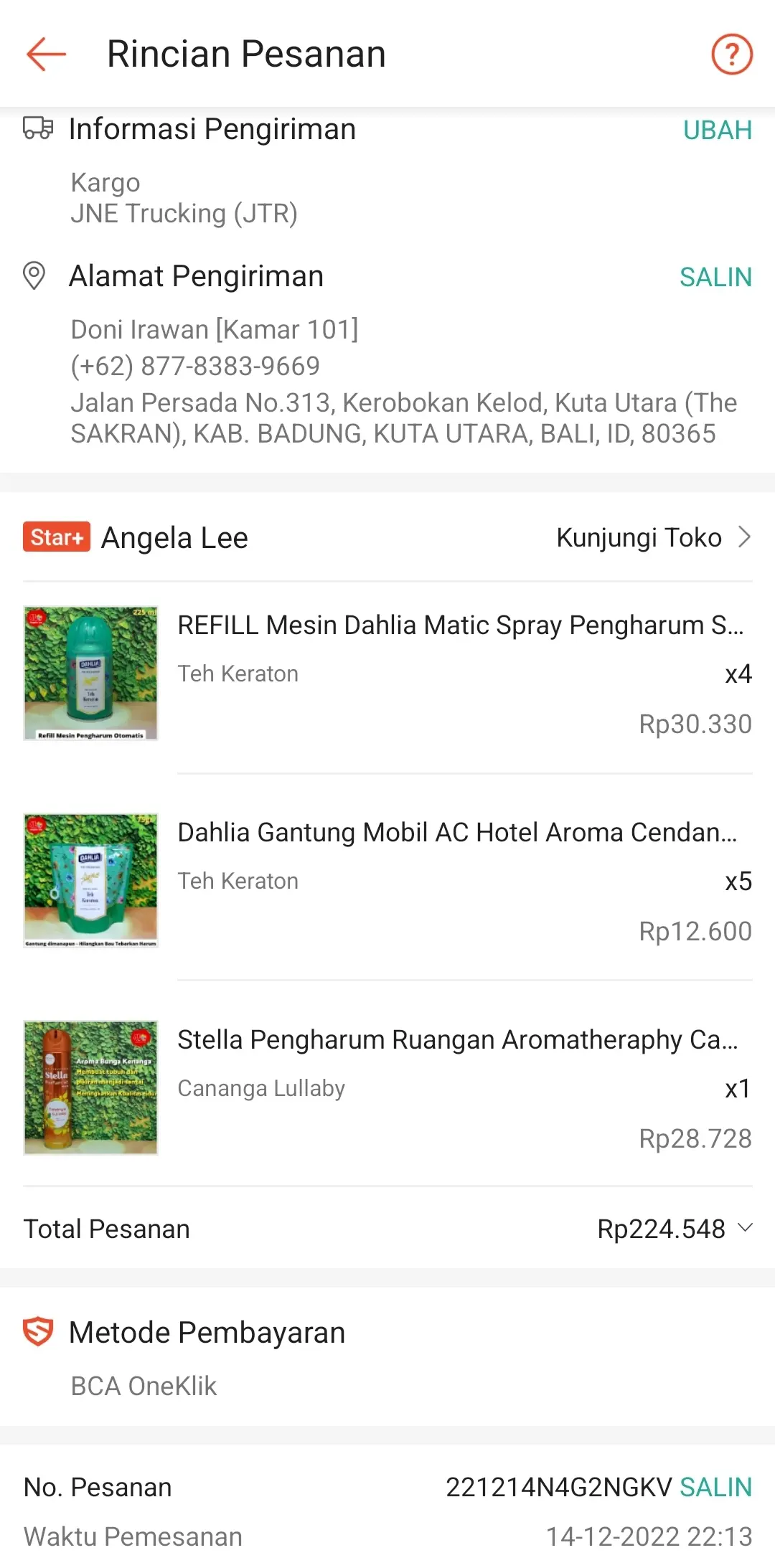775x1568 pixels.
Task: Click the Star+ badge next to Angela Lee
Action: pyautogui.click(x=56, y=537)
